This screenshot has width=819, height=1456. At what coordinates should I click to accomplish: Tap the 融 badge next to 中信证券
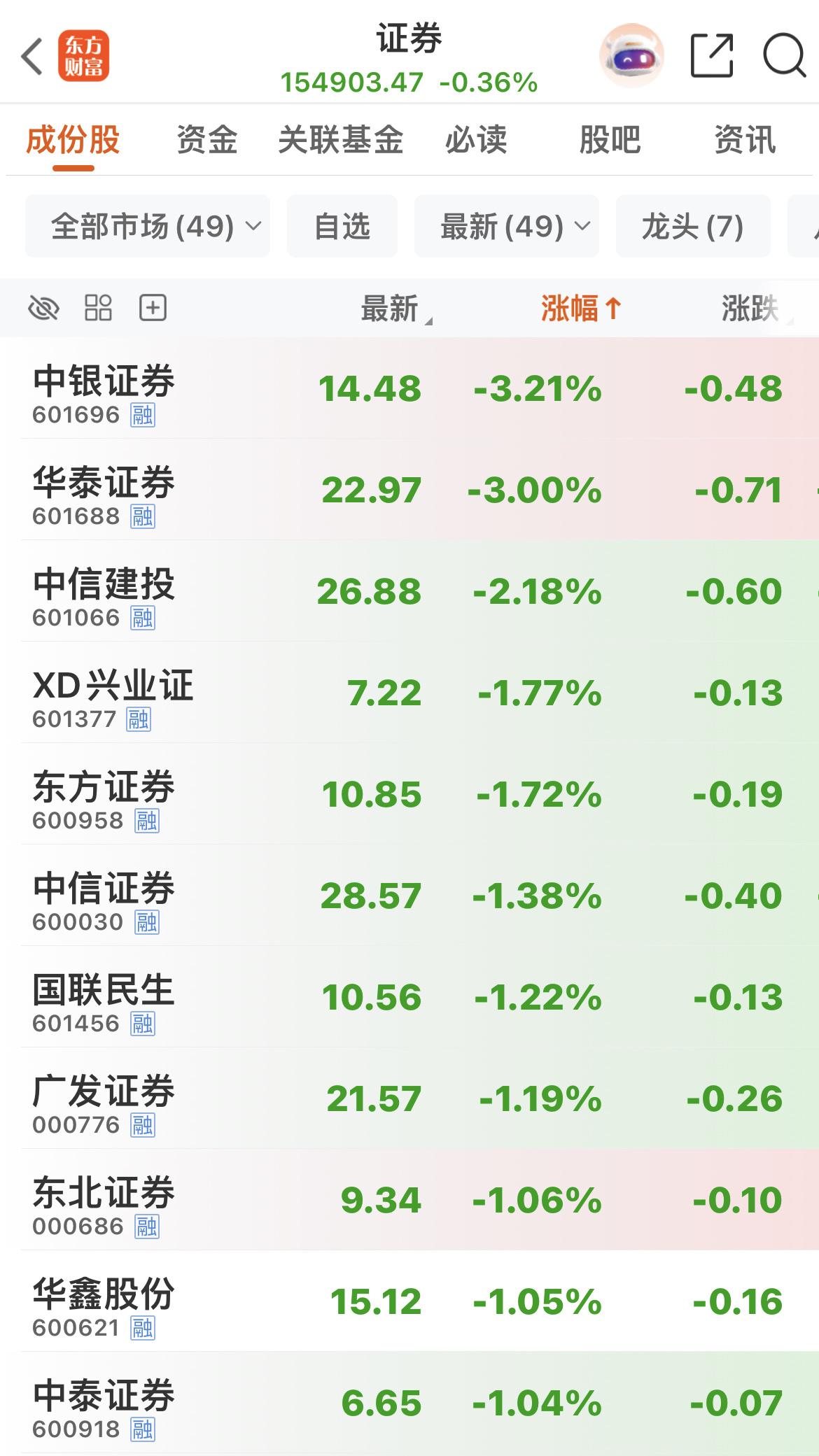click(144, 921)
